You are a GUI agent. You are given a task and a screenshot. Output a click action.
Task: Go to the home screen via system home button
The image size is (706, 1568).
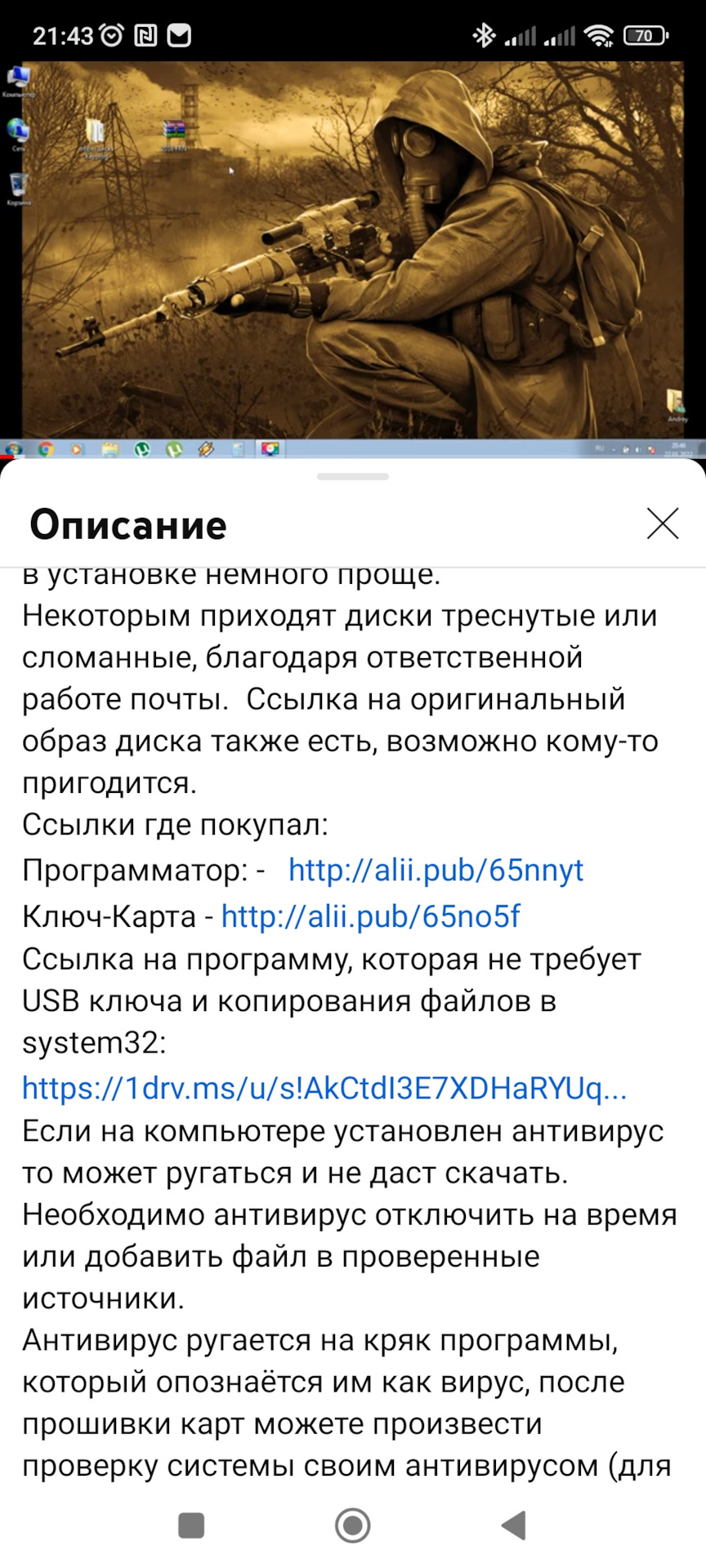coord(353,1526)
